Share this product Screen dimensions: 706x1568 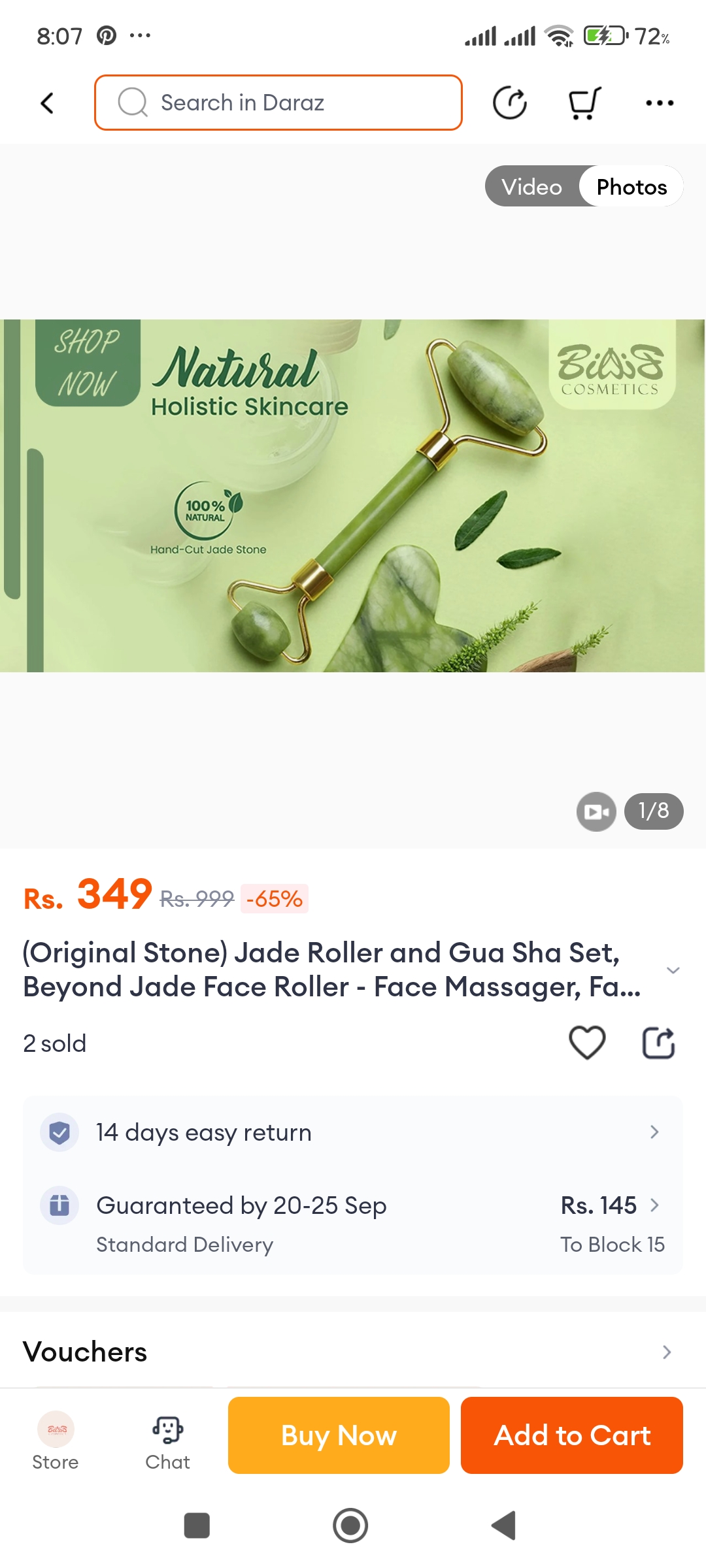pos(658,1042)
